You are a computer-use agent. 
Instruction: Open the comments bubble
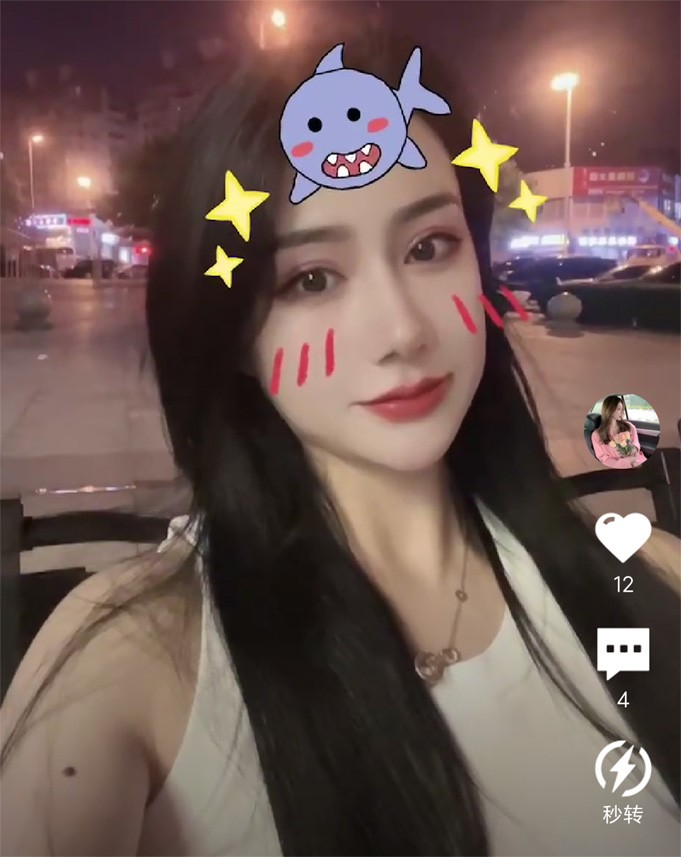coord(623,653)
